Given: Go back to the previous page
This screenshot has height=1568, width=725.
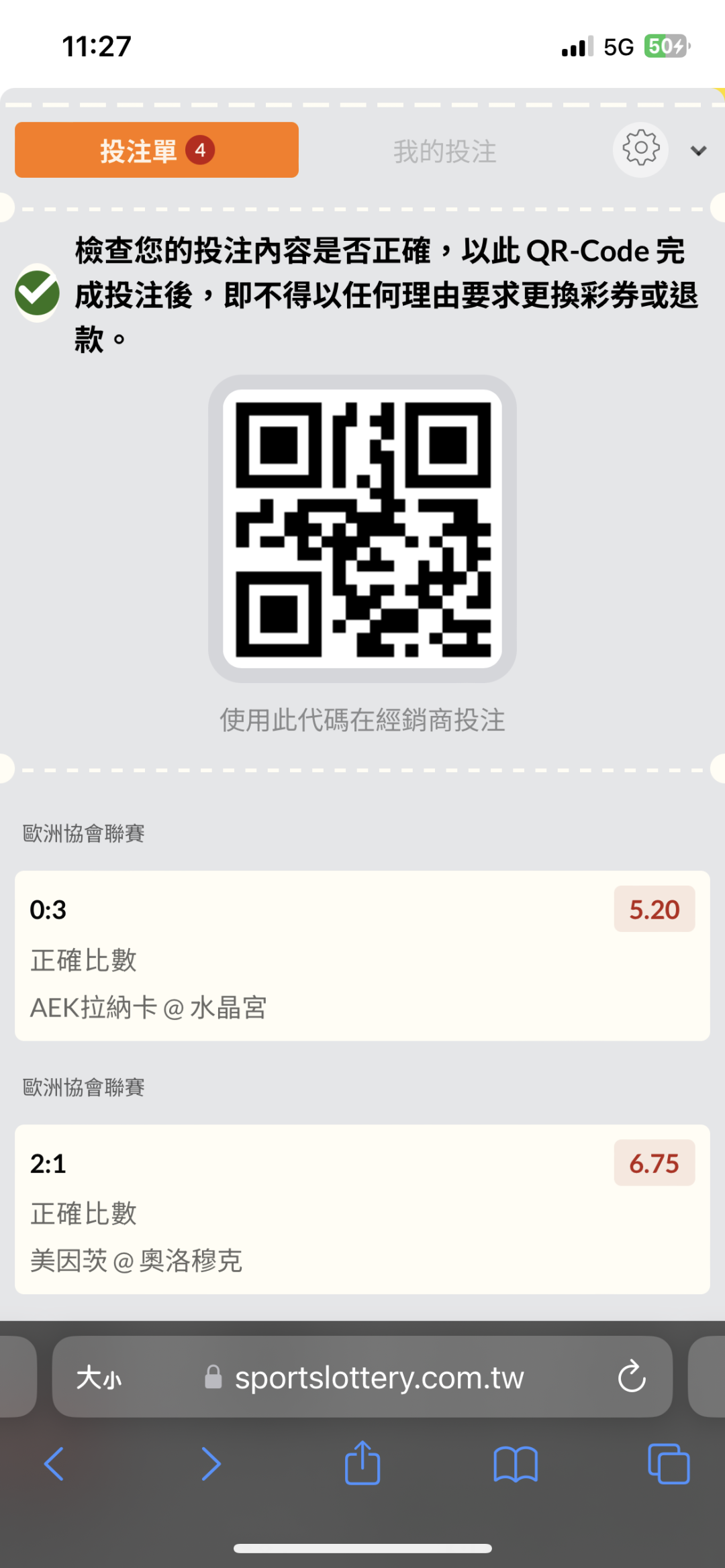Looking at the screenshot, I should (54, 1463).
